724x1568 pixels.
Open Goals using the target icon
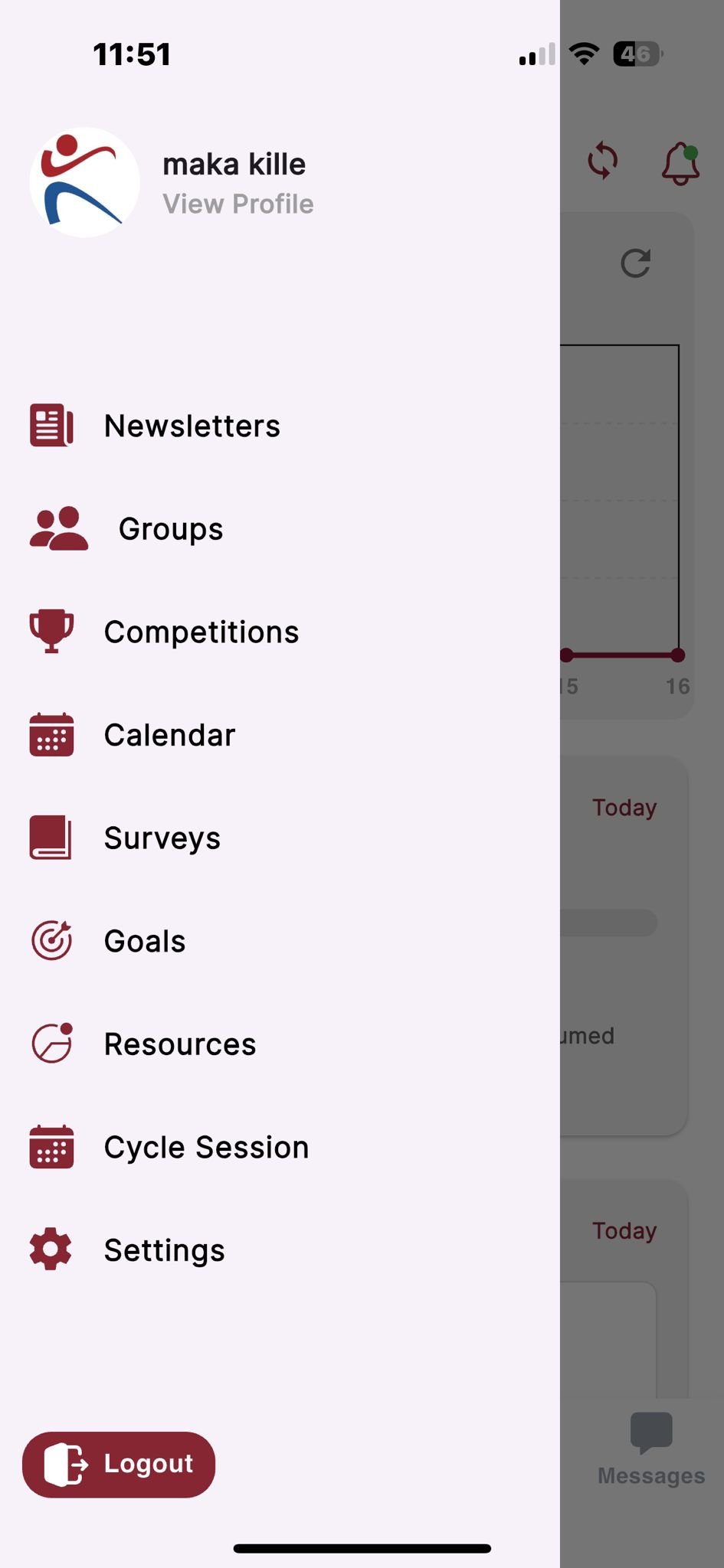(x=51, y=940)
